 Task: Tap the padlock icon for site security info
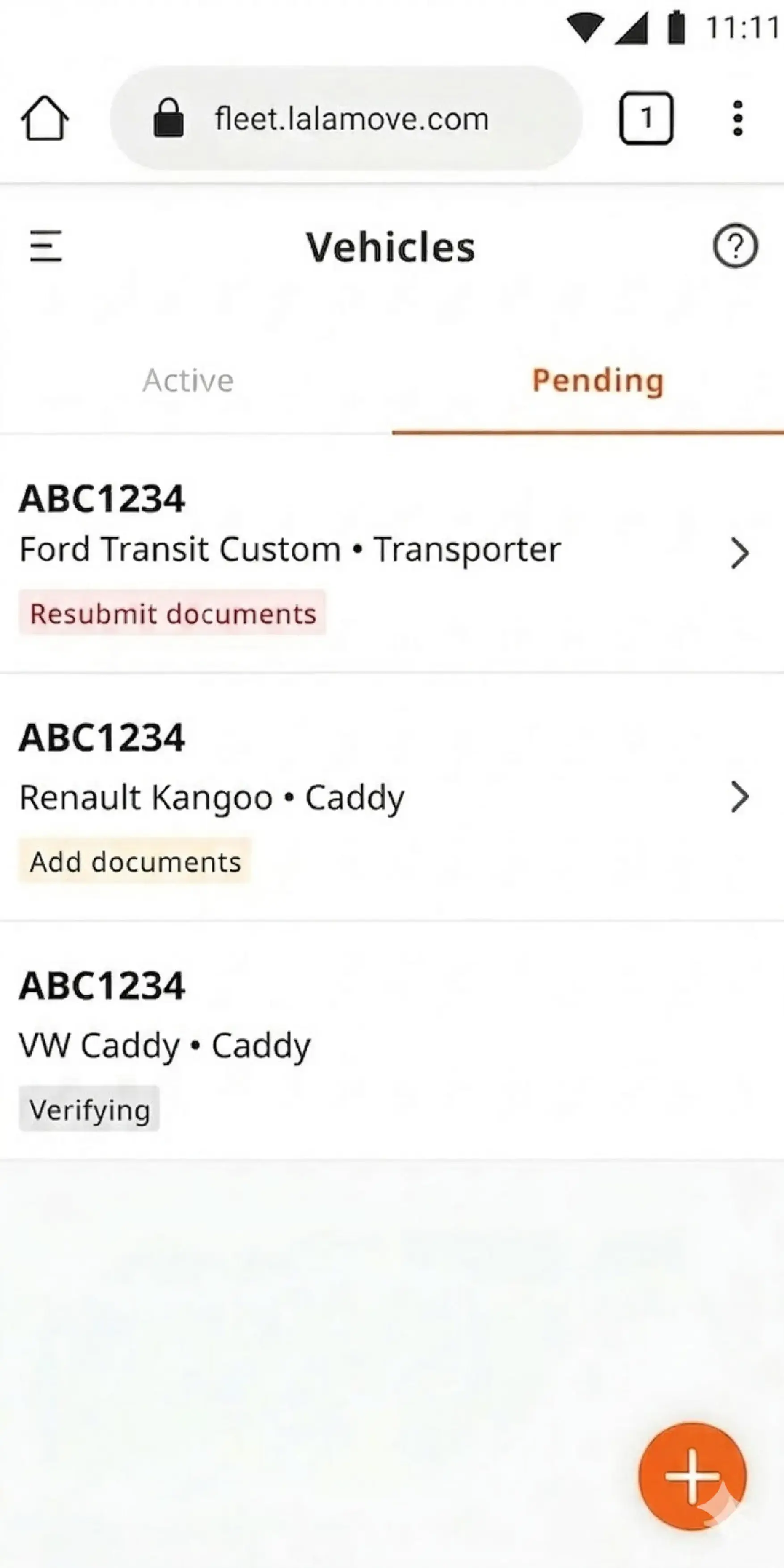point(169,118)
